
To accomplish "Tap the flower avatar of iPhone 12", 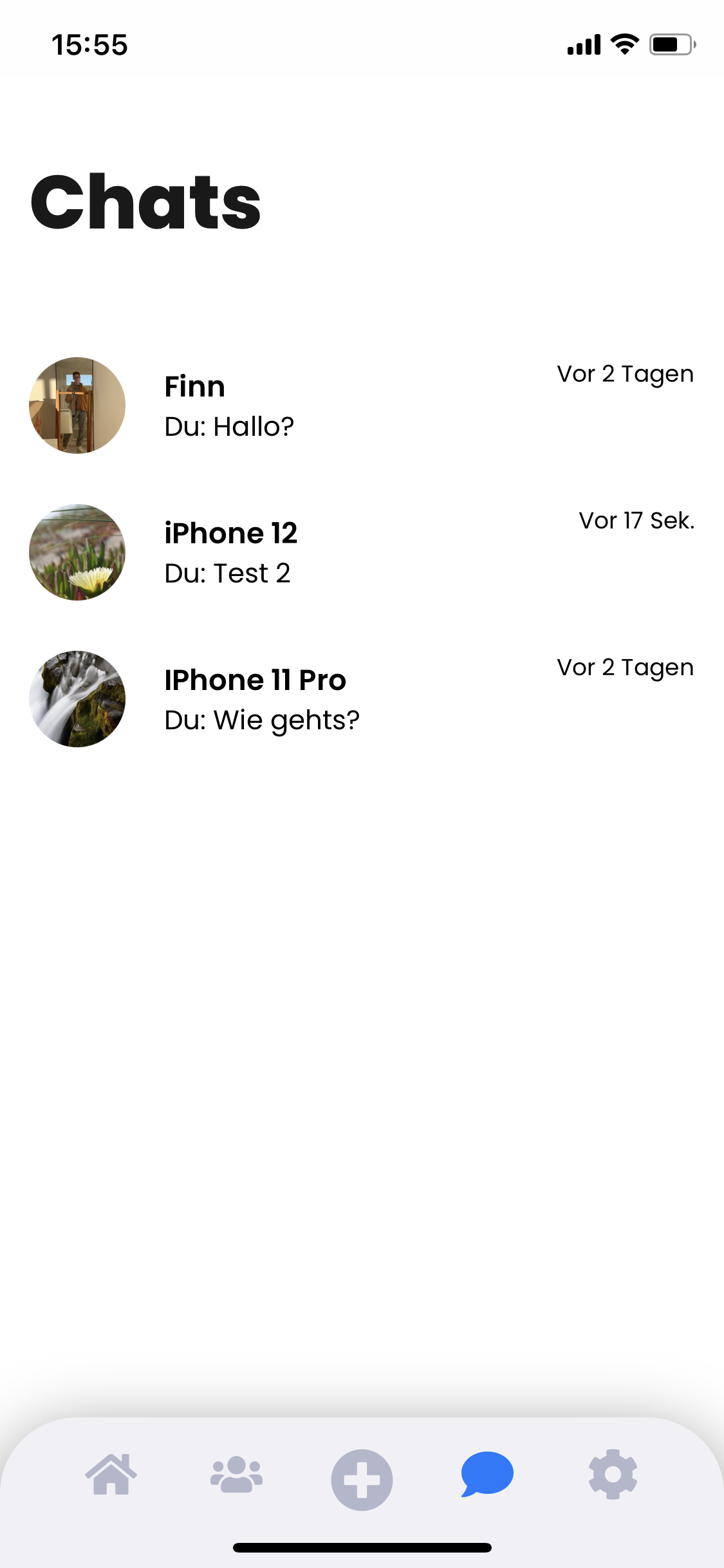I will 76,552.
